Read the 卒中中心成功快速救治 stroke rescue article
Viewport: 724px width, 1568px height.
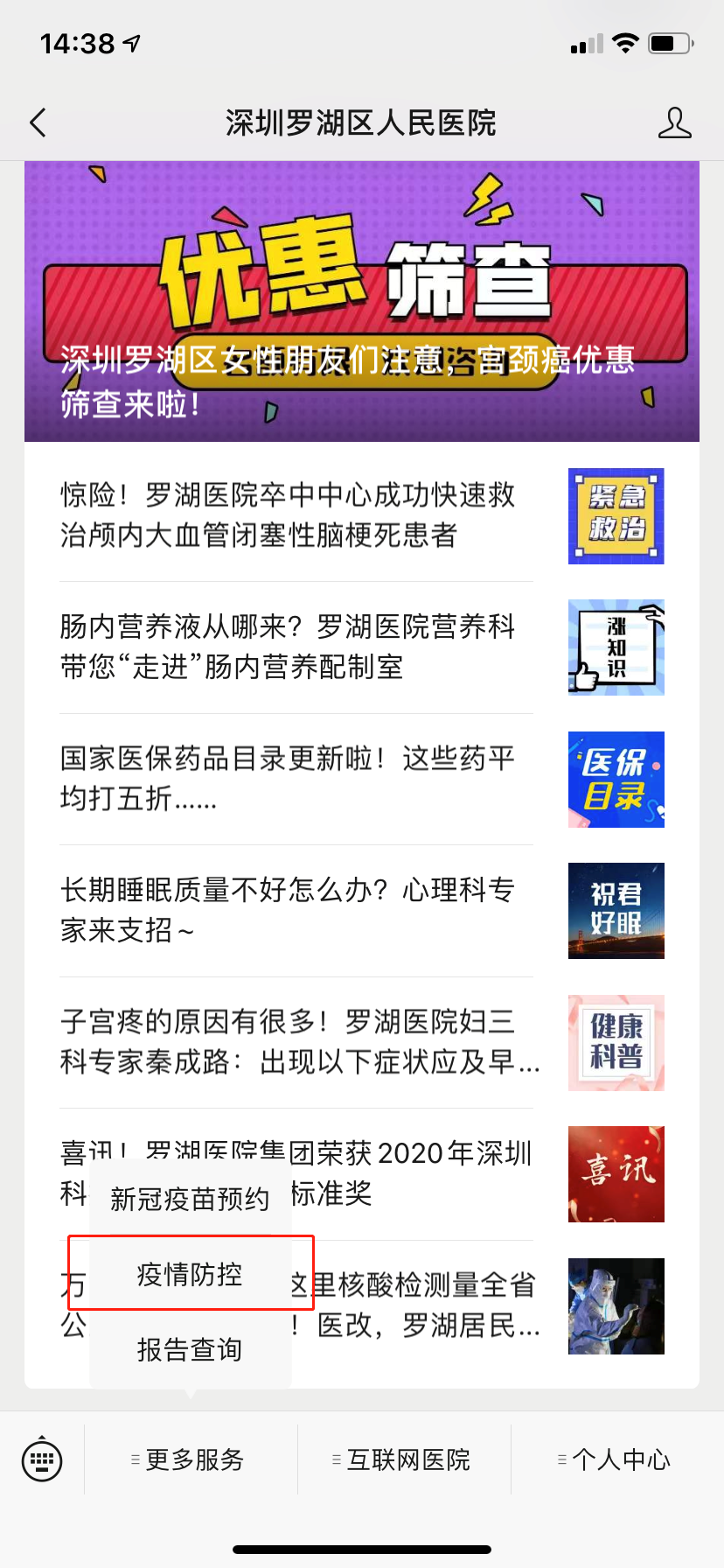[x=289, y=514]
